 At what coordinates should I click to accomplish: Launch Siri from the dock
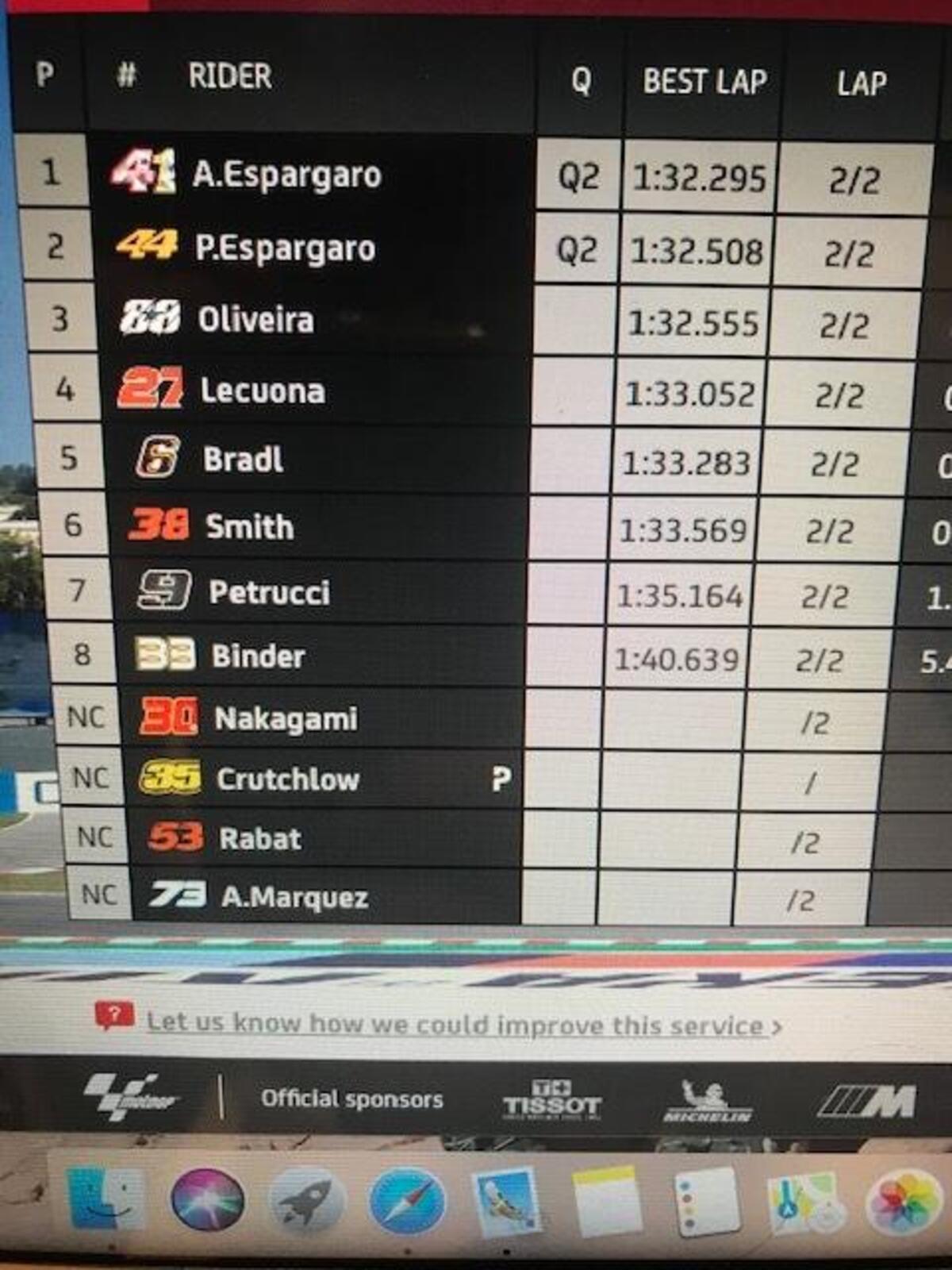pos(207,1200)
